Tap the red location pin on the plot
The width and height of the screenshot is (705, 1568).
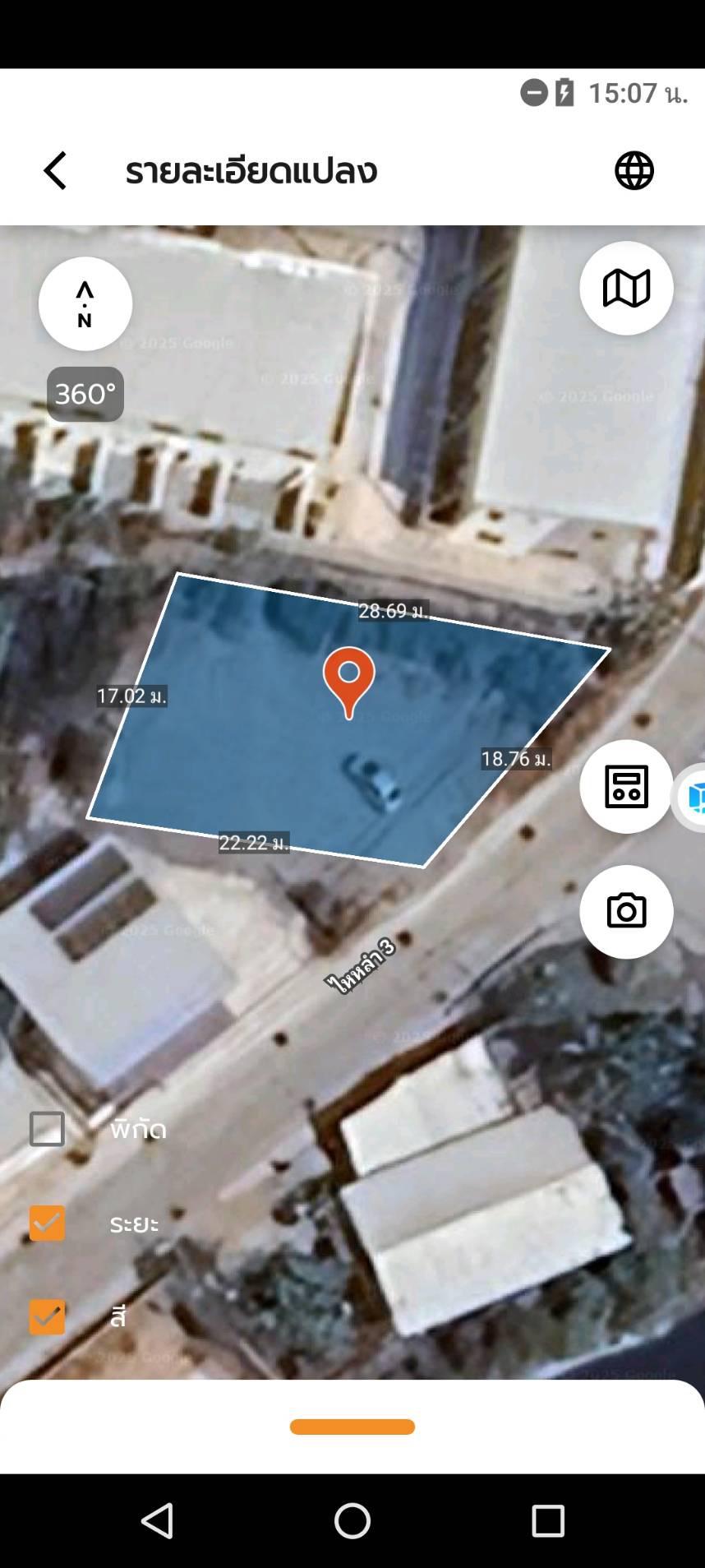click(x=349, y=682)
